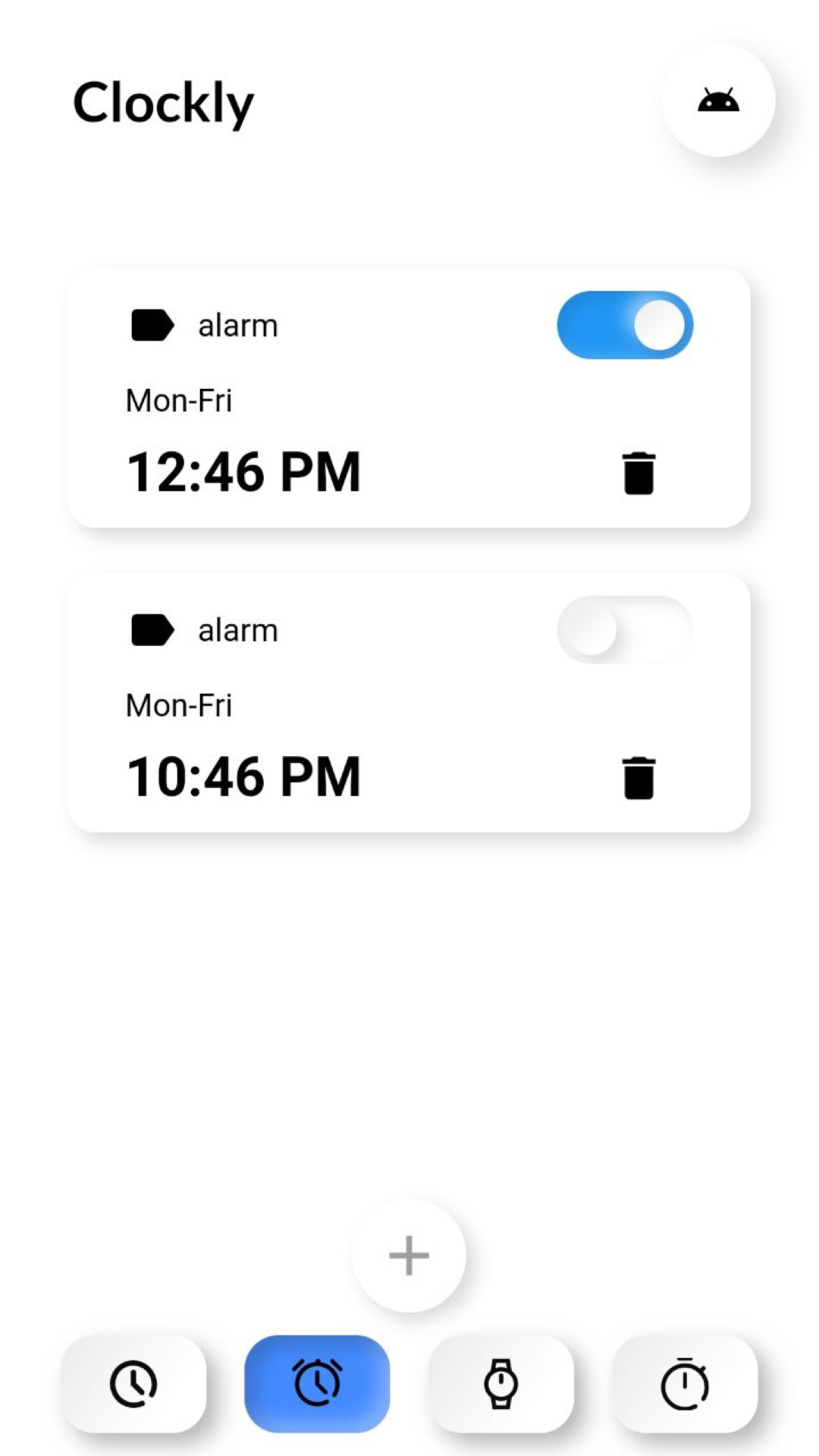Screen dimensions: 819x1456
Task: Open the 12:46 PM alarm card
Action: pyautogui.click(x=409, y=398)
